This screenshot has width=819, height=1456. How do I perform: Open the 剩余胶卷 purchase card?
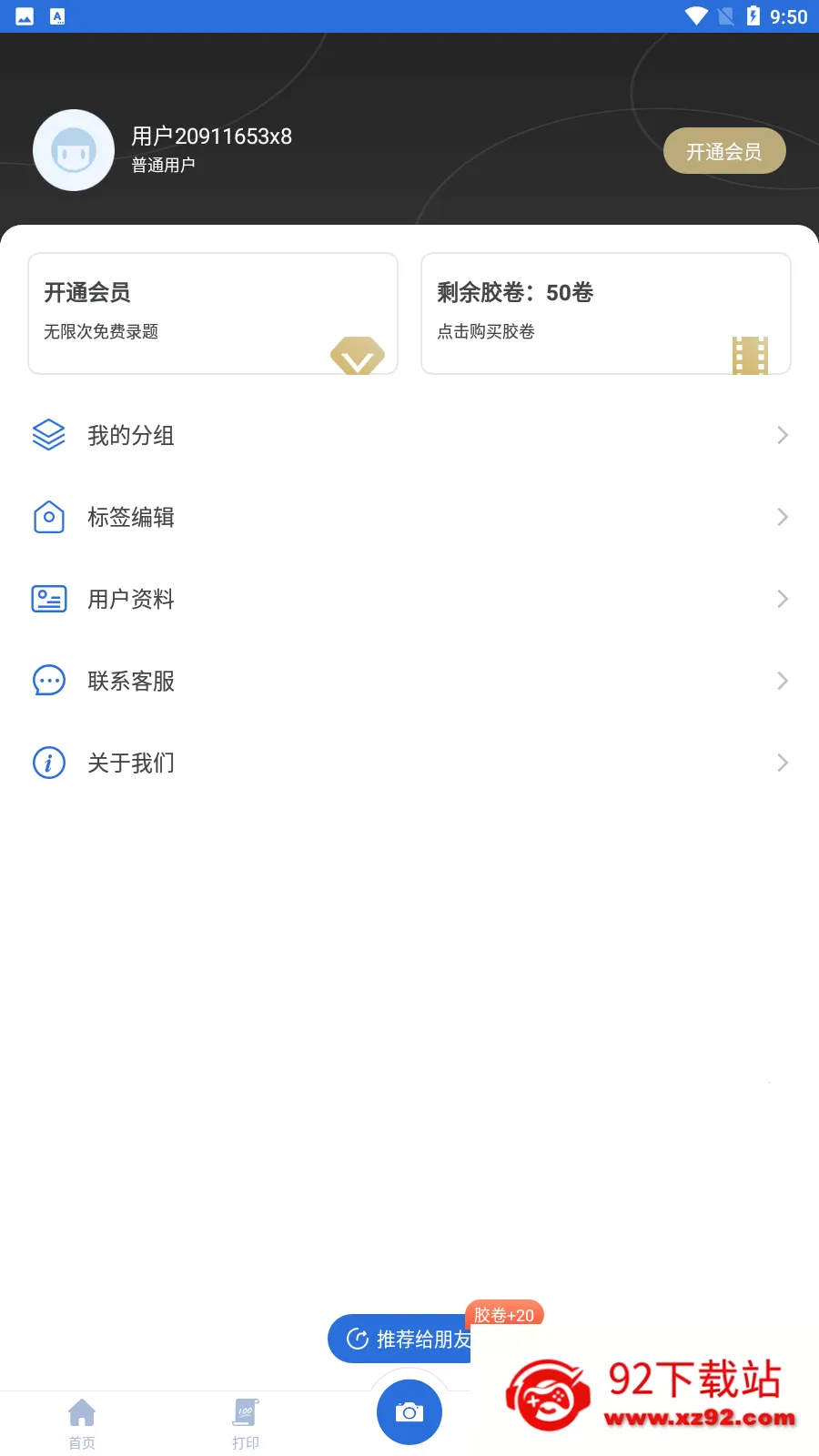605,313
